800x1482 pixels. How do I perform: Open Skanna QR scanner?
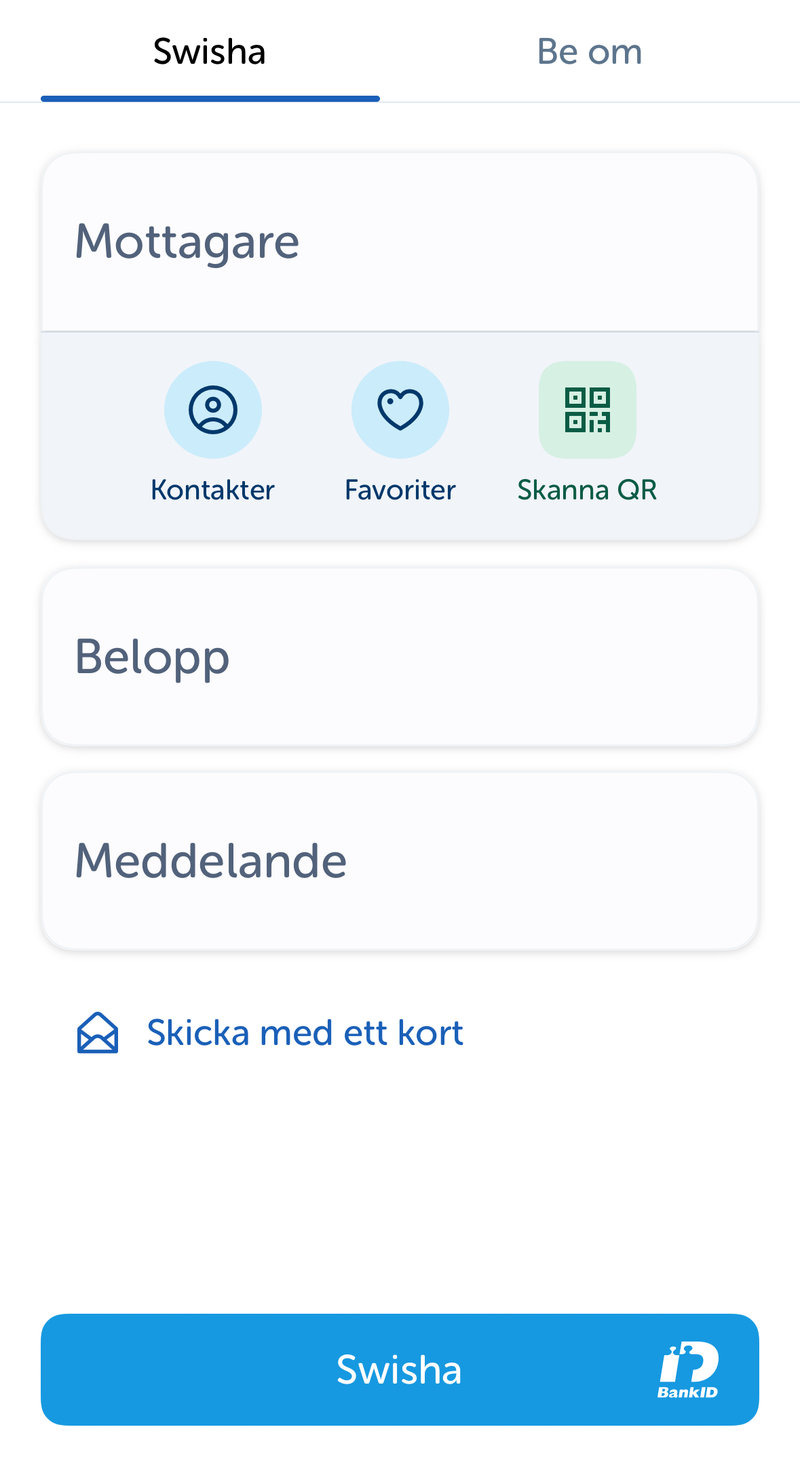587,432
